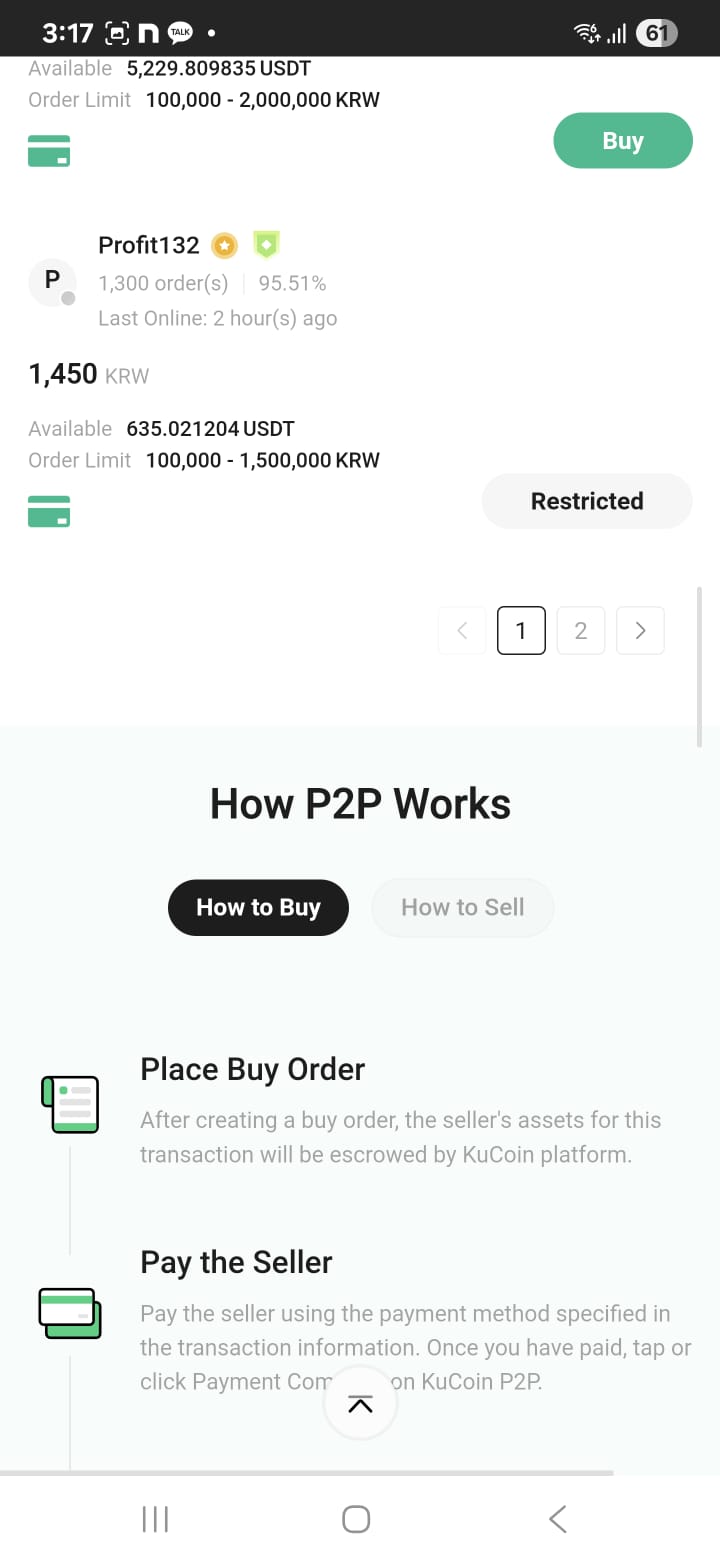Open Profit132's merchant profile
720x1560 pixels.
coord(149,245)
